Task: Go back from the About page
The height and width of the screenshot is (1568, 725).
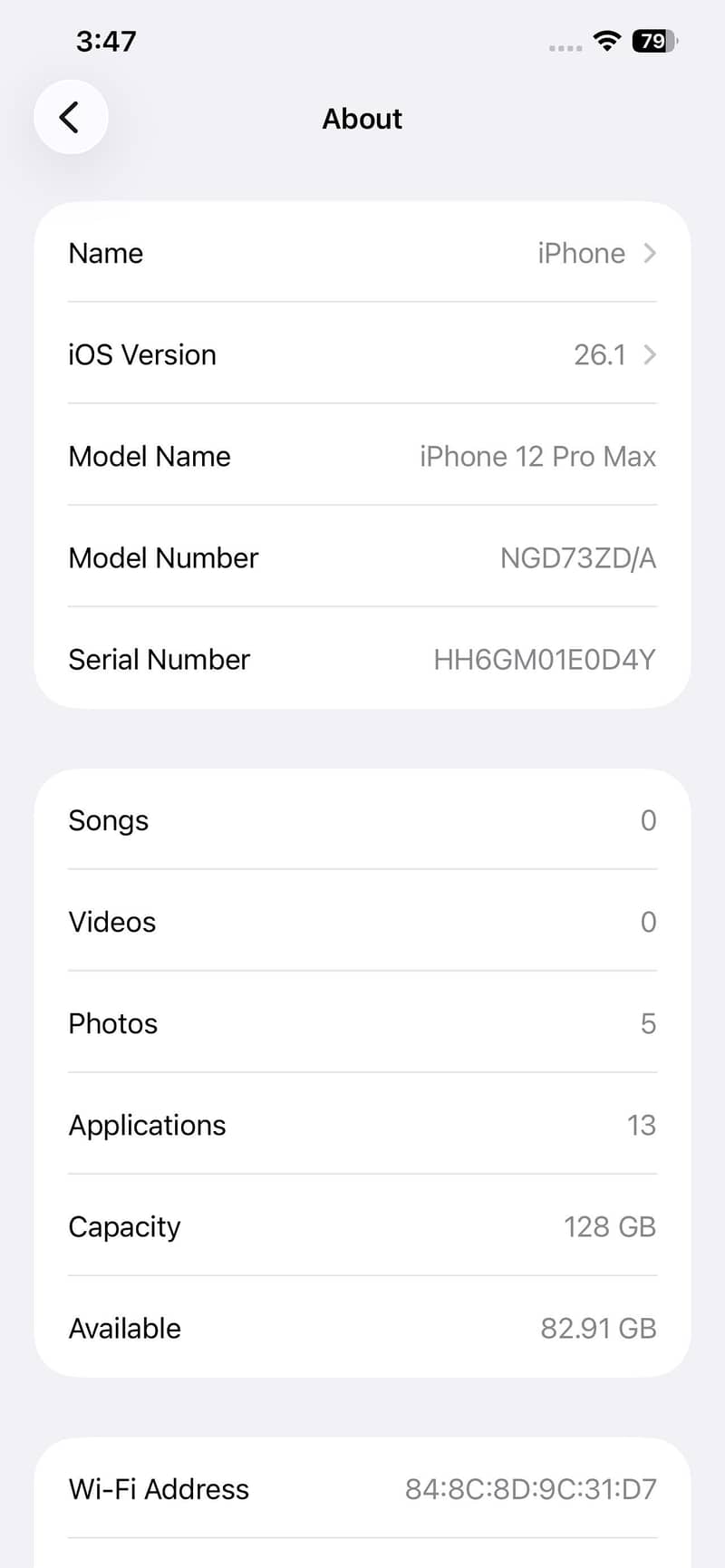Action: pyautogui.click(x=71, y=117)
